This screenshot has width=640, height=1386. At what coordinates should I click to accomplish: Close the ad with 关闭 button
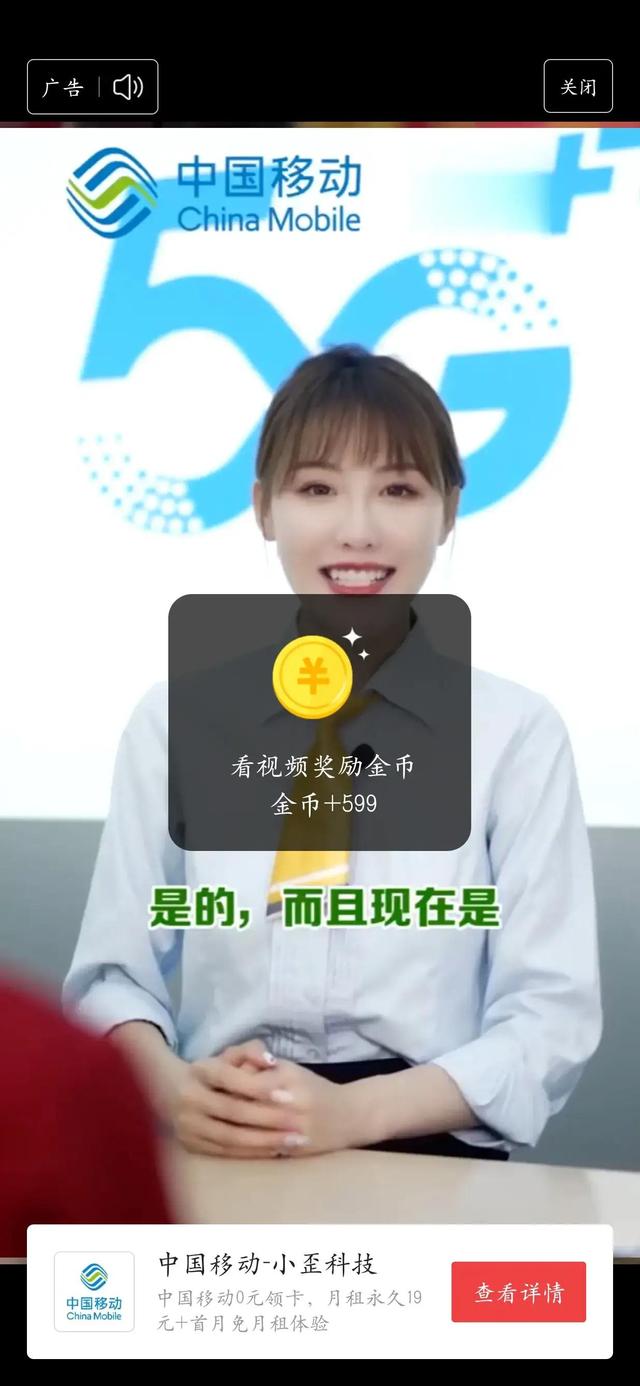pos(577,87)
